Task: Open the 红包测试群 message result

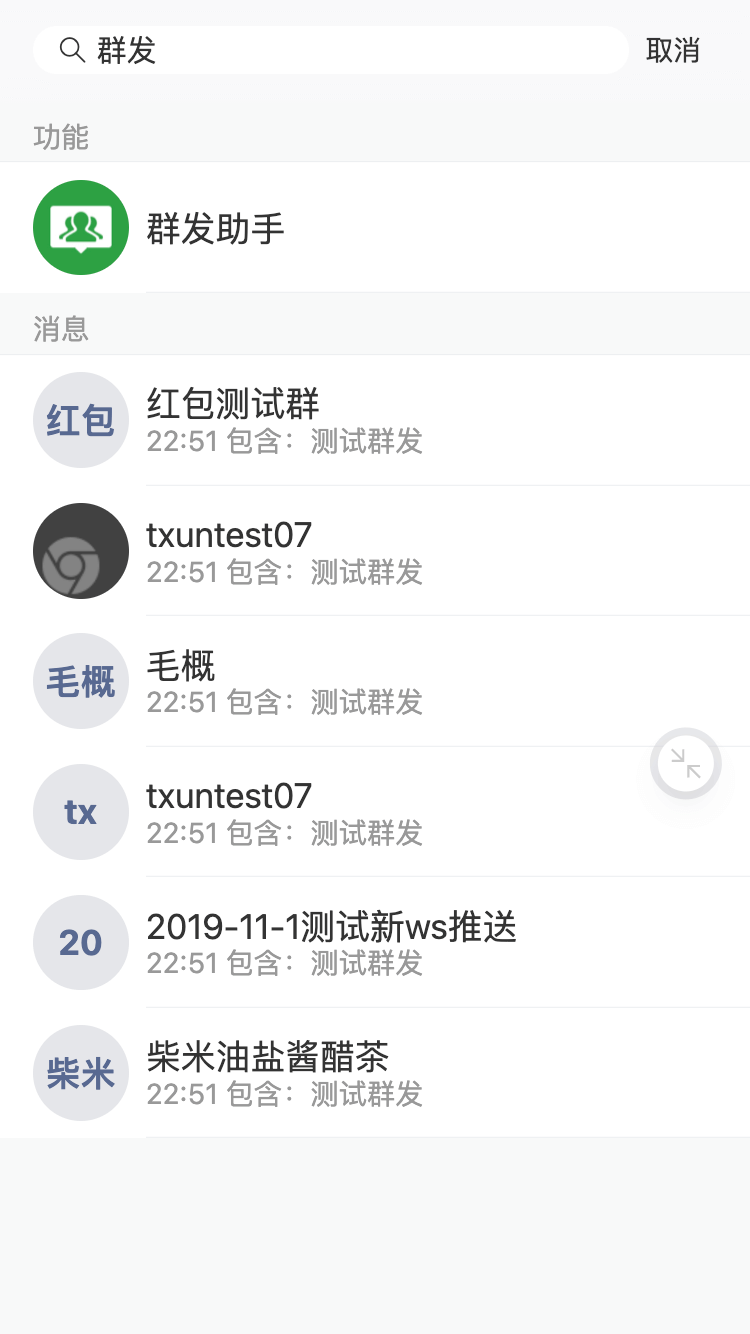Action: [375, 421]
